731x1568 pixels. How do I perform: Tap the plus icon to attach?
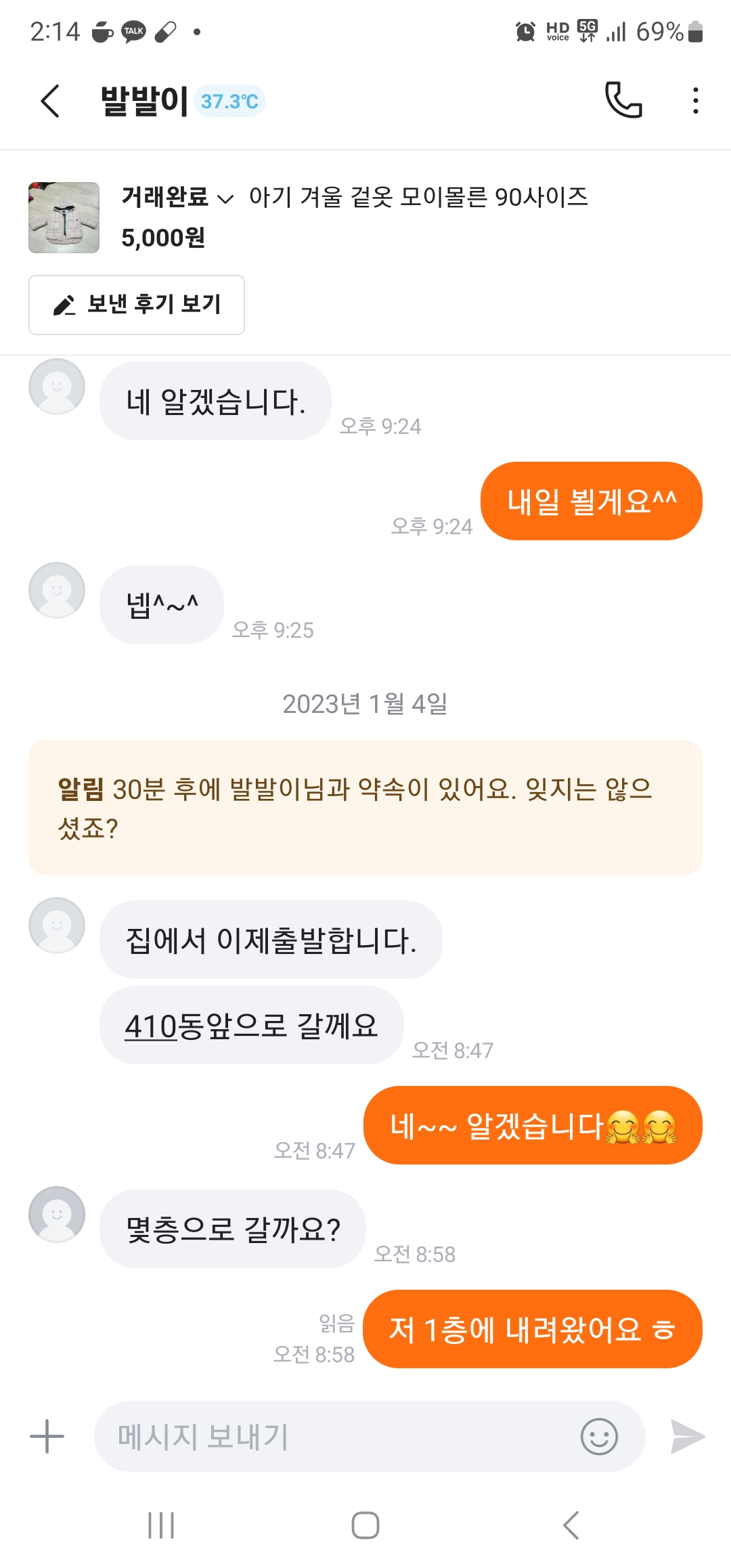47,1436
